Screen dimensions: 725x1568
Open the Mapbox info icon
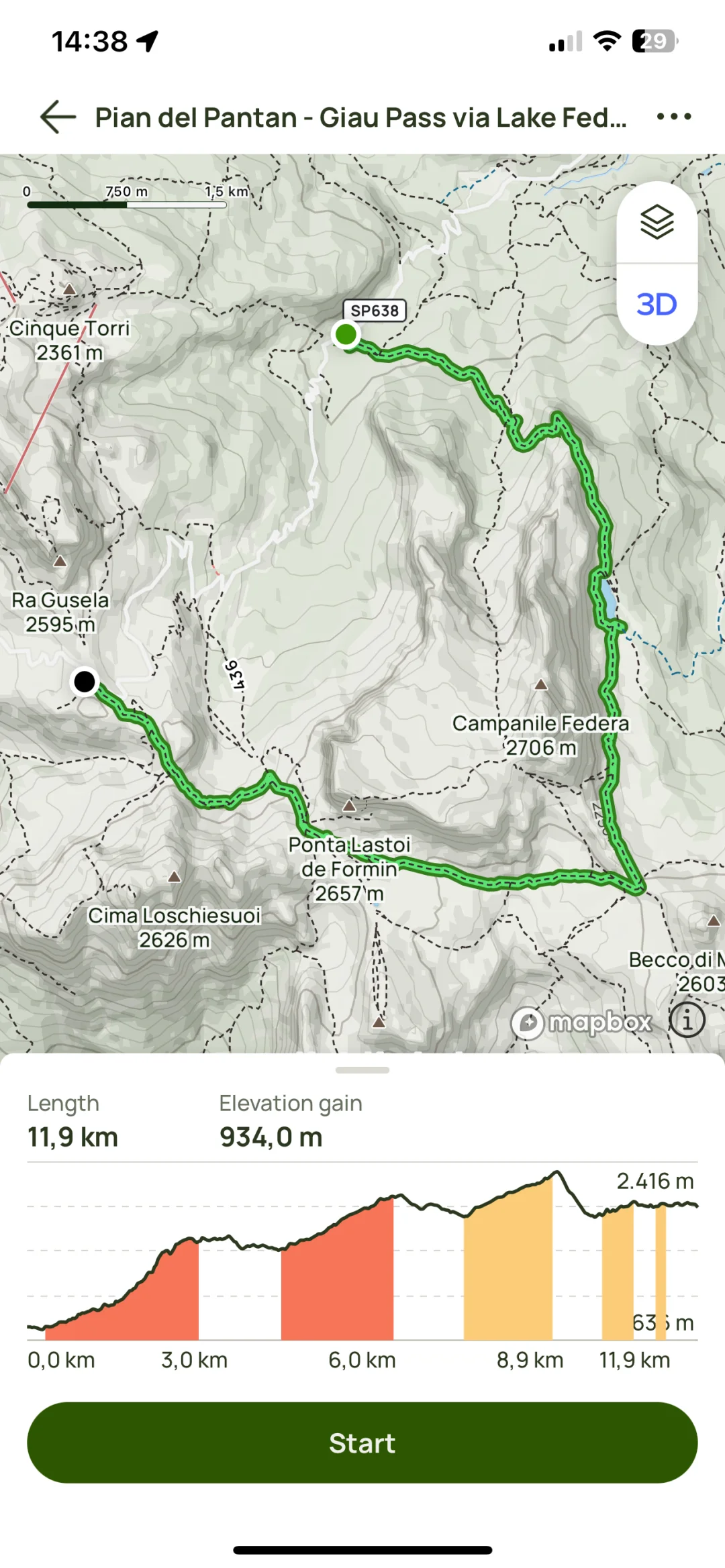(x=687, y=1021)
